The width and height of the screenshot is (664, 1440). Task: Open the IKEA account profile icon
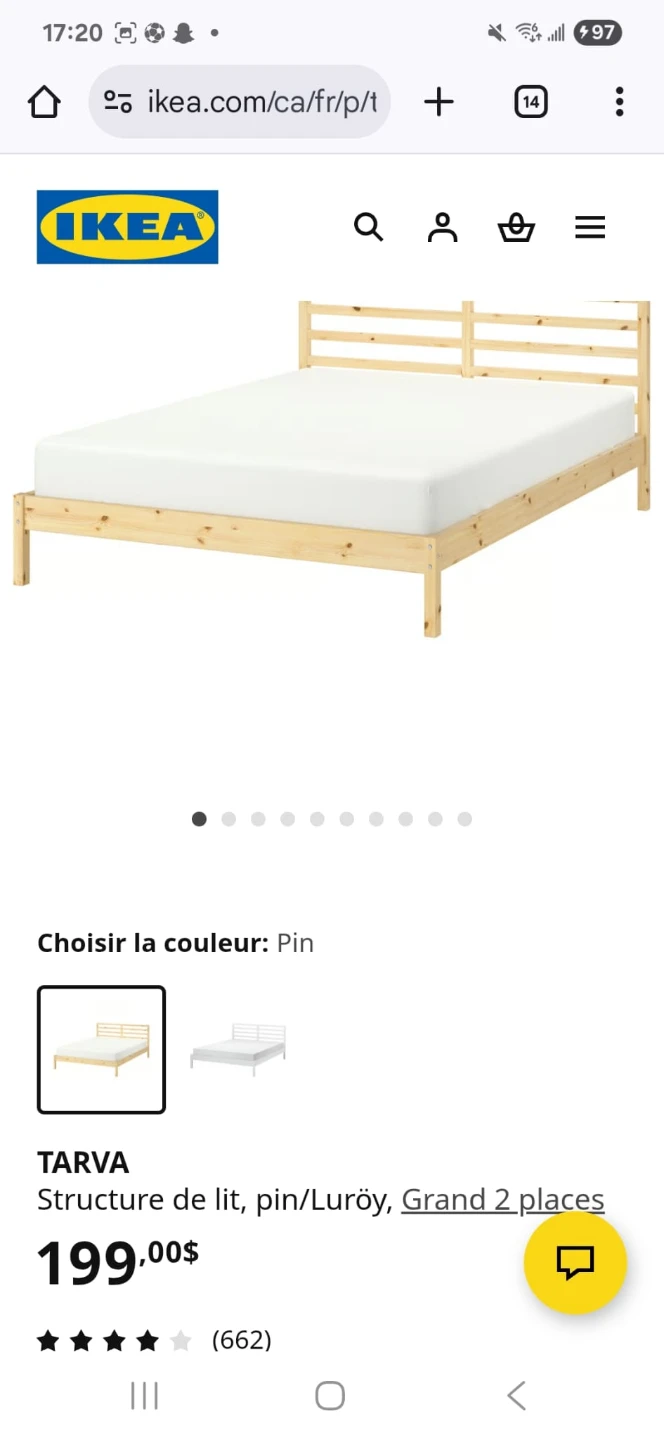coord(442,228)
